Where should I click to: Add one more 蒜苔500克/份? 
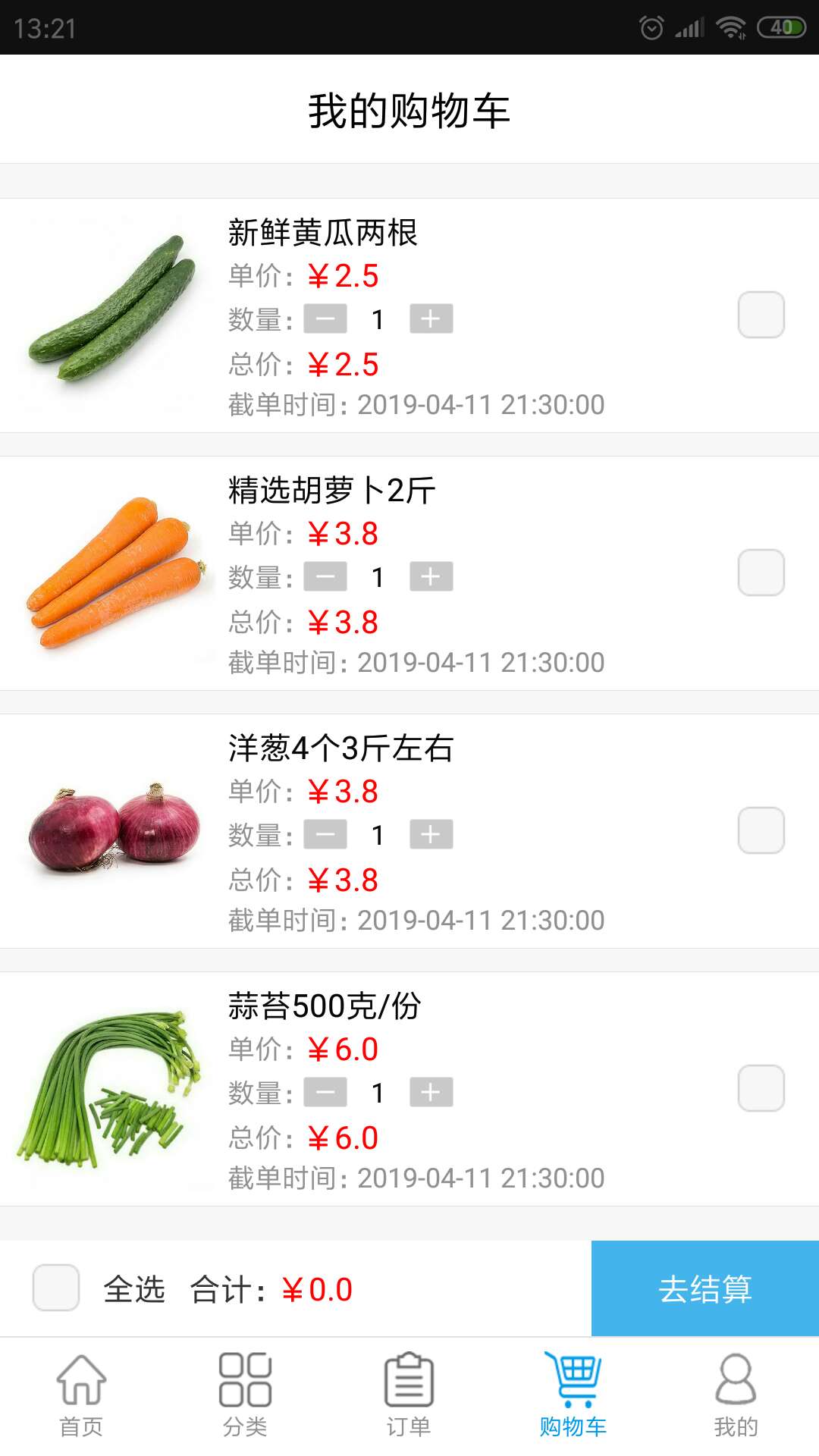[x=431, y=1093]
